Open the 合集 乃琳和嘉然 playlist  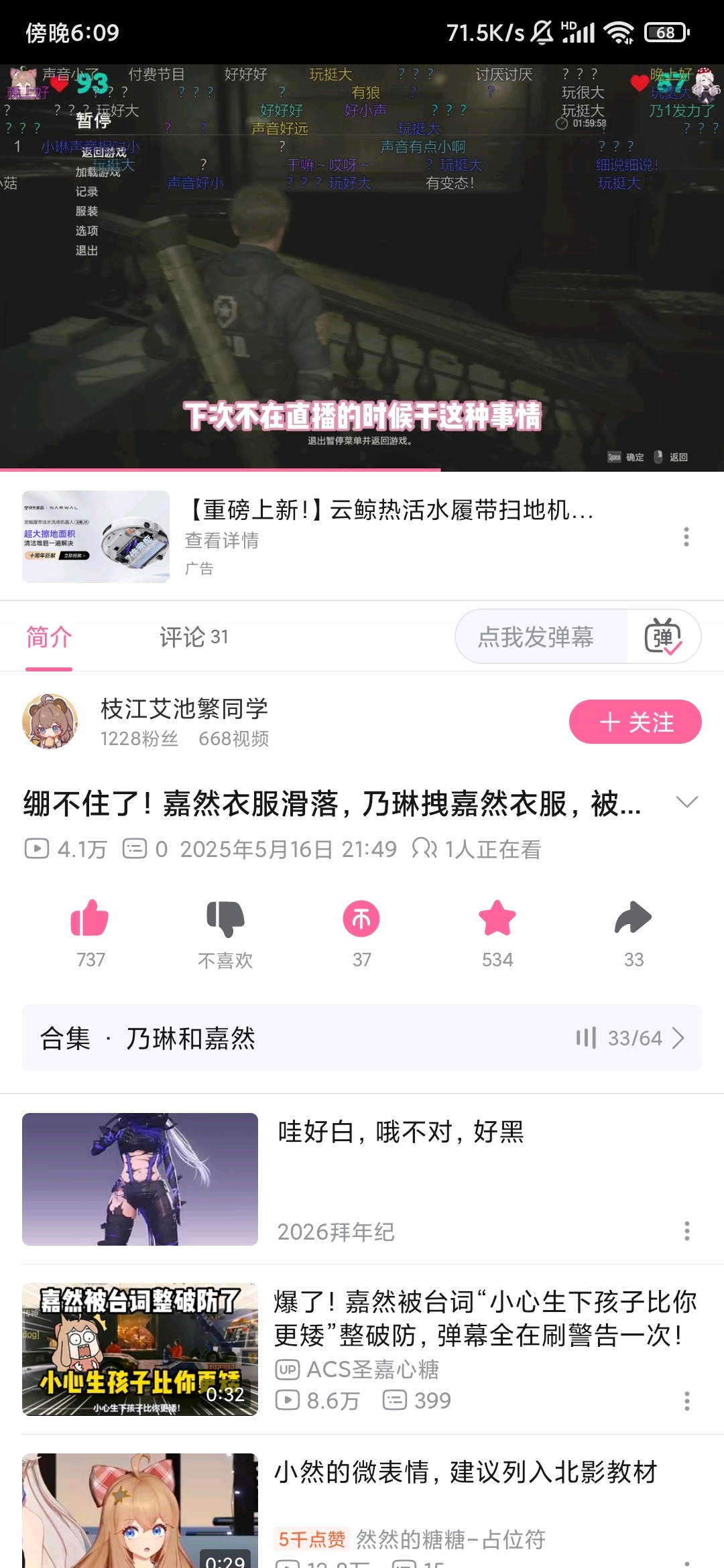point(362,1038)
